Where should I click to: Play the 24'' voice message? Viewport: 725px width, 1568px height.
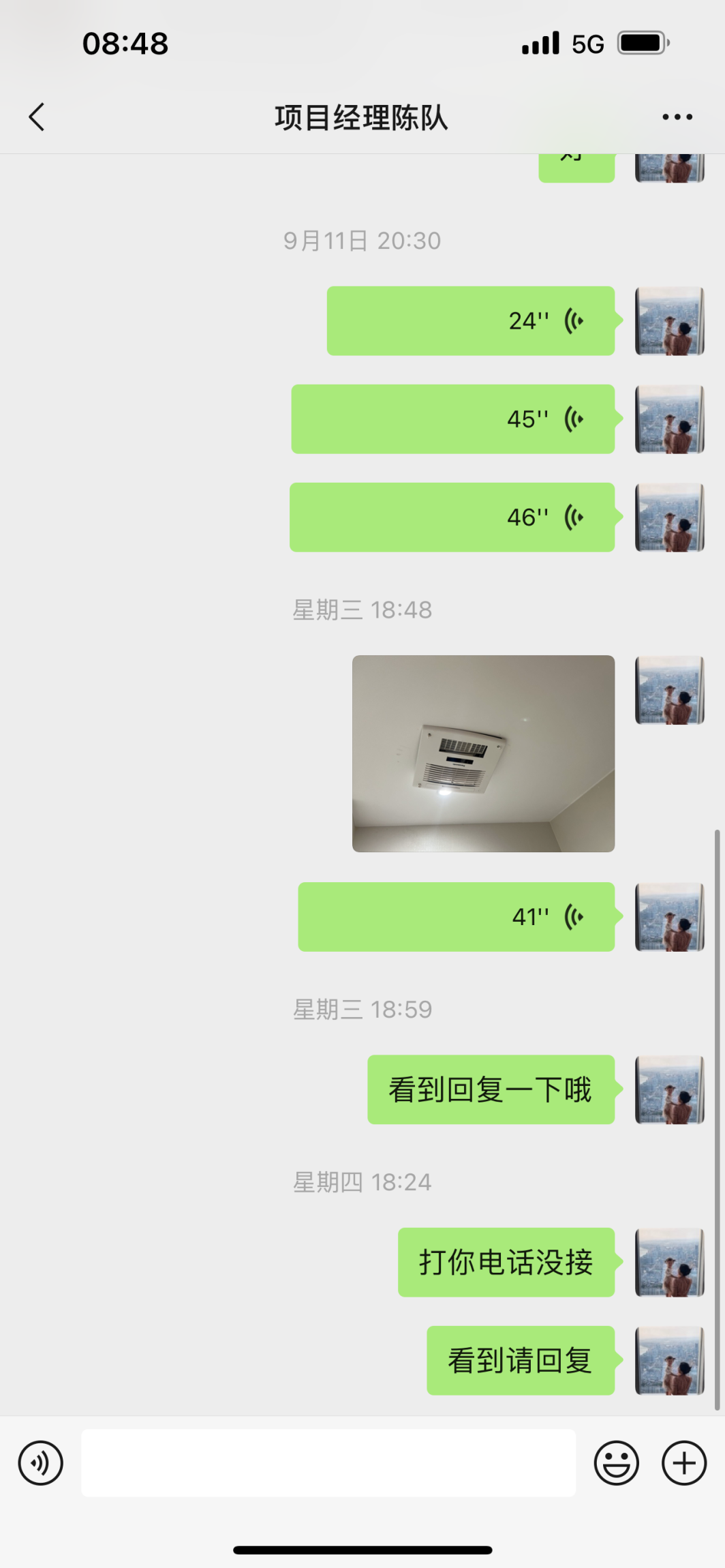coord(471,320)
